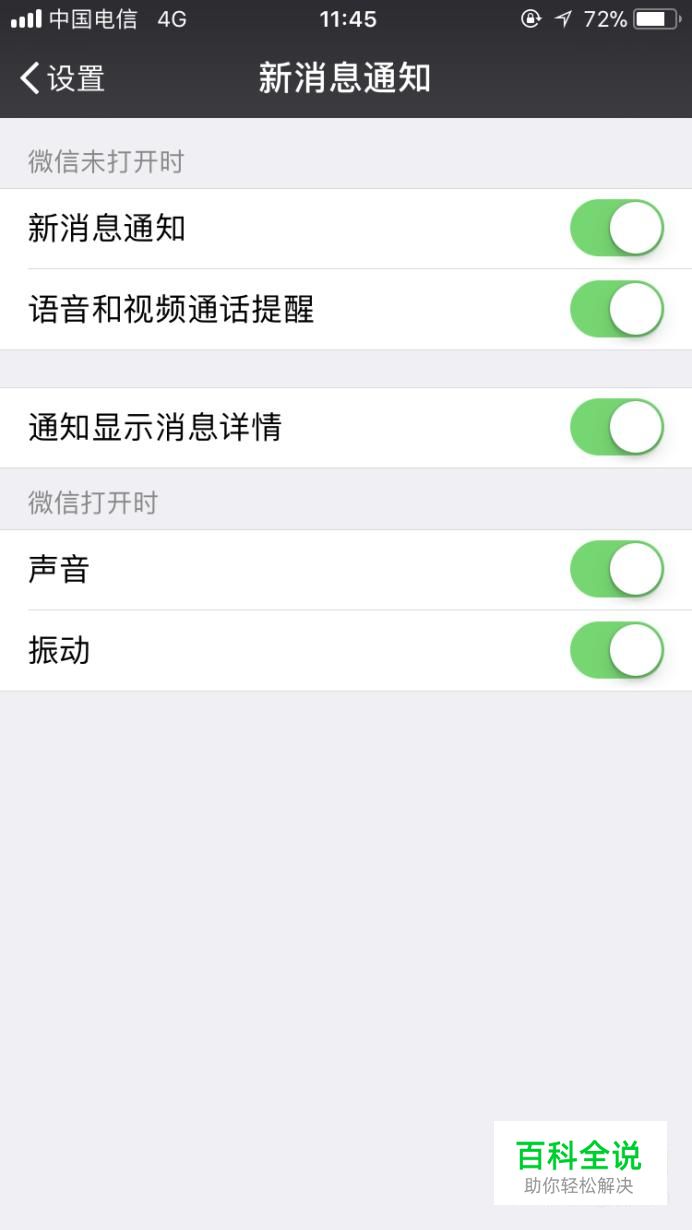Disable 语音和视频通话提醒
The image size is (692, 1230).
pyautogui.click(x=617, y=309)
